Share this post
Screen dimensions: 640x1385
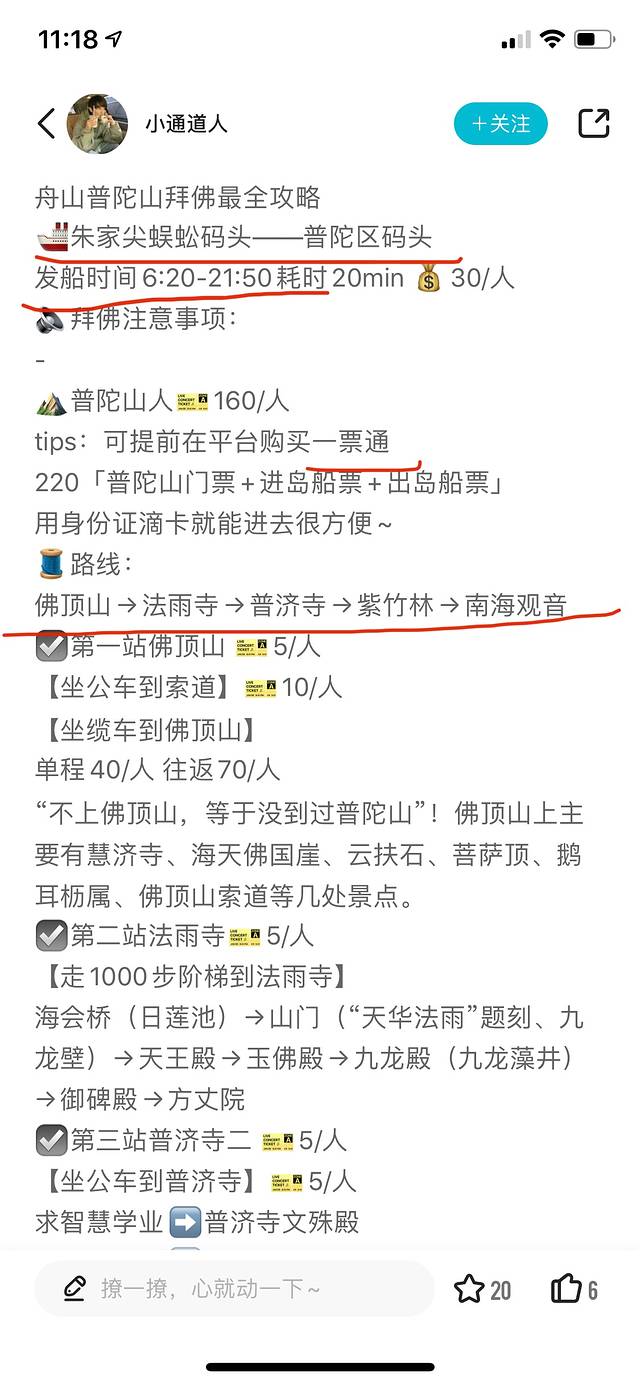(x=594, y=123)
